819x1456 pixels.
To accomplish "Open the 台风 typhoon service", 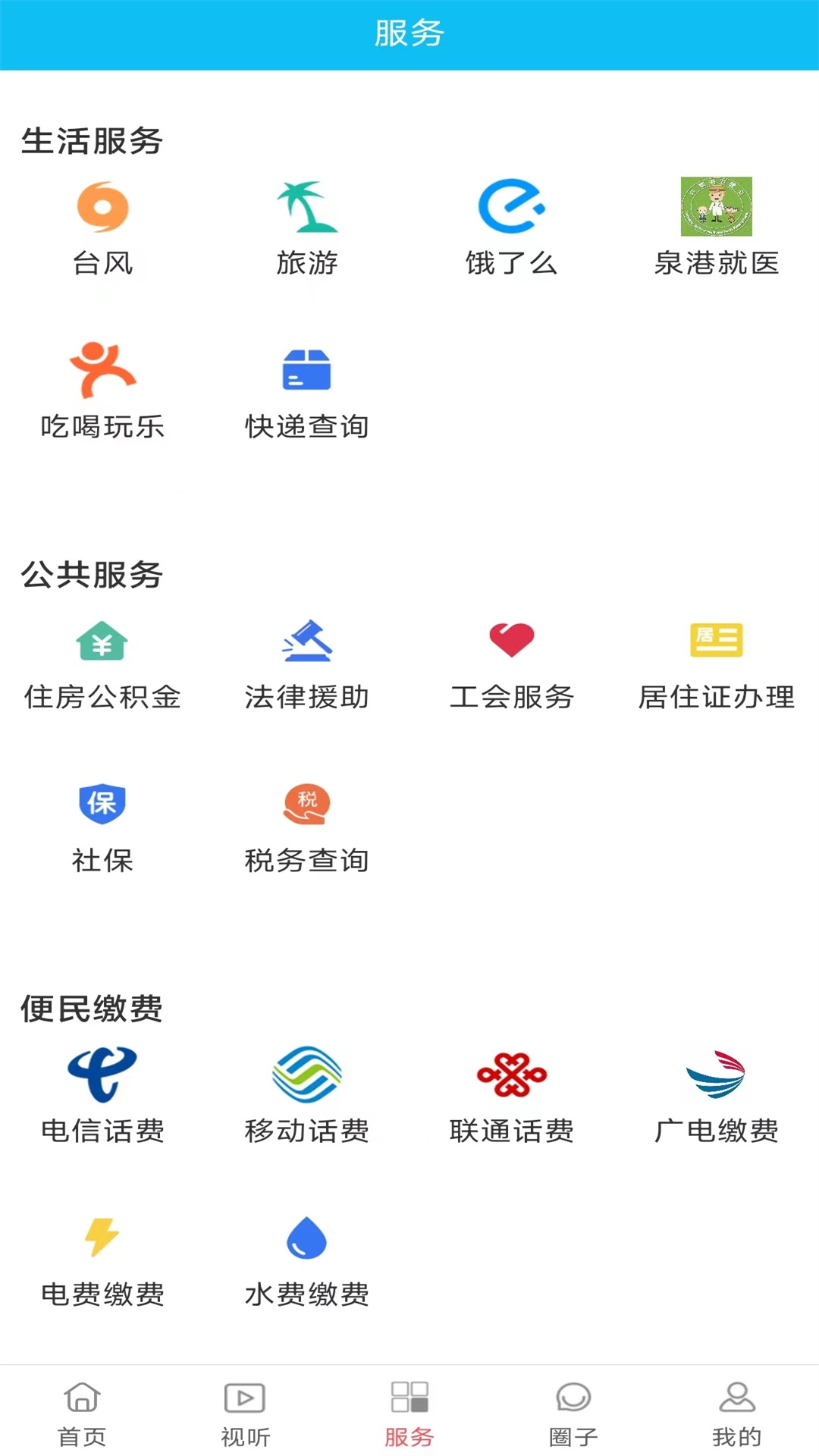I will tap(102, 227).
